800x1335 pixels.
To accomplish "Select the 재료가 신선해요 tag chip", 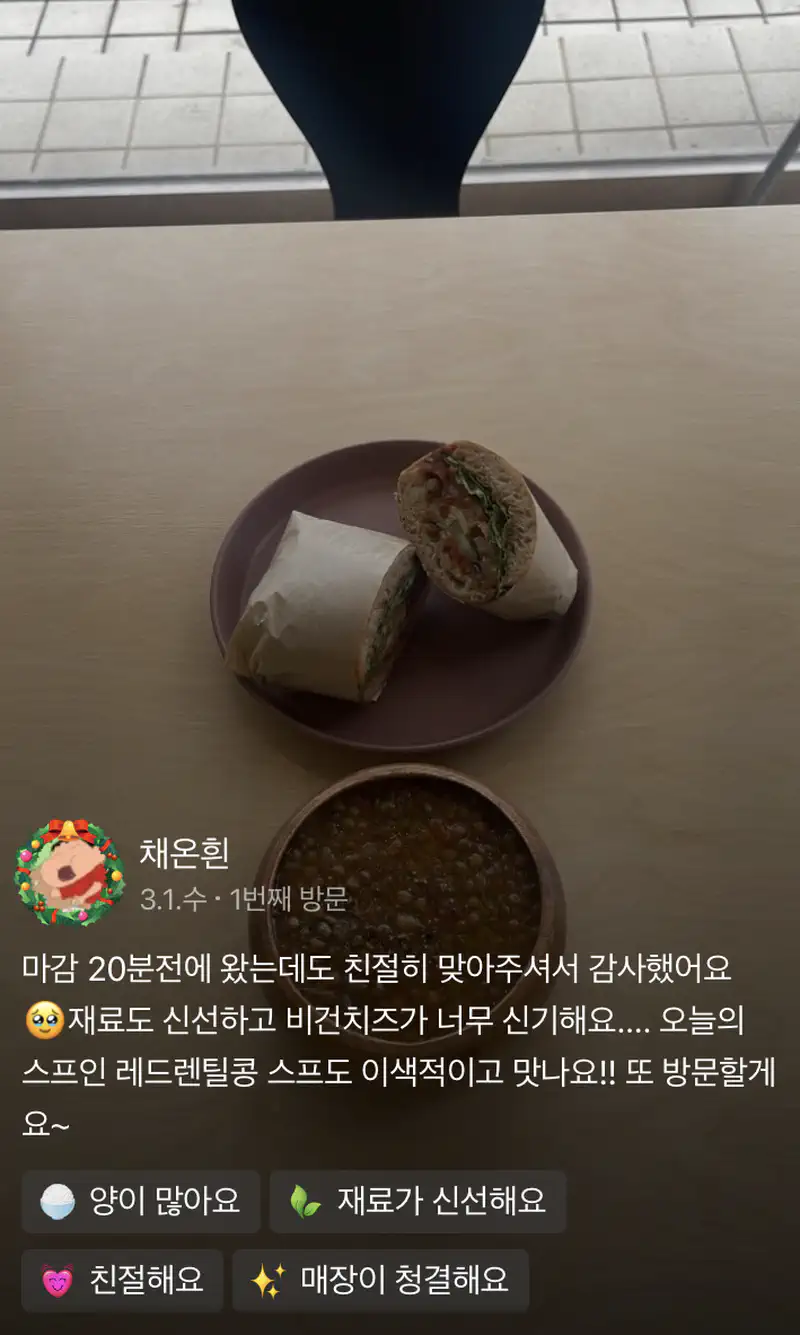I will (x=417, y=1200).
